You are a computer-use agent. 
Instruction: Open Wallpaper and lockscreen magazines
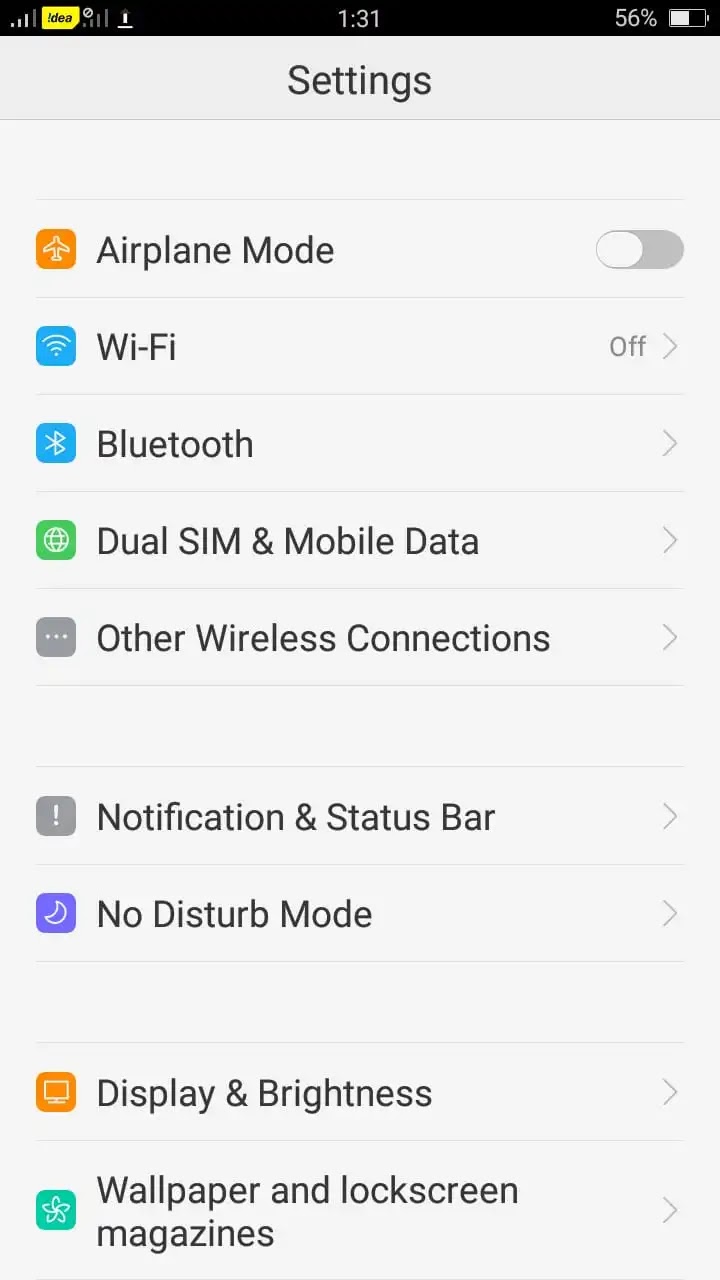click(360, 1211)
